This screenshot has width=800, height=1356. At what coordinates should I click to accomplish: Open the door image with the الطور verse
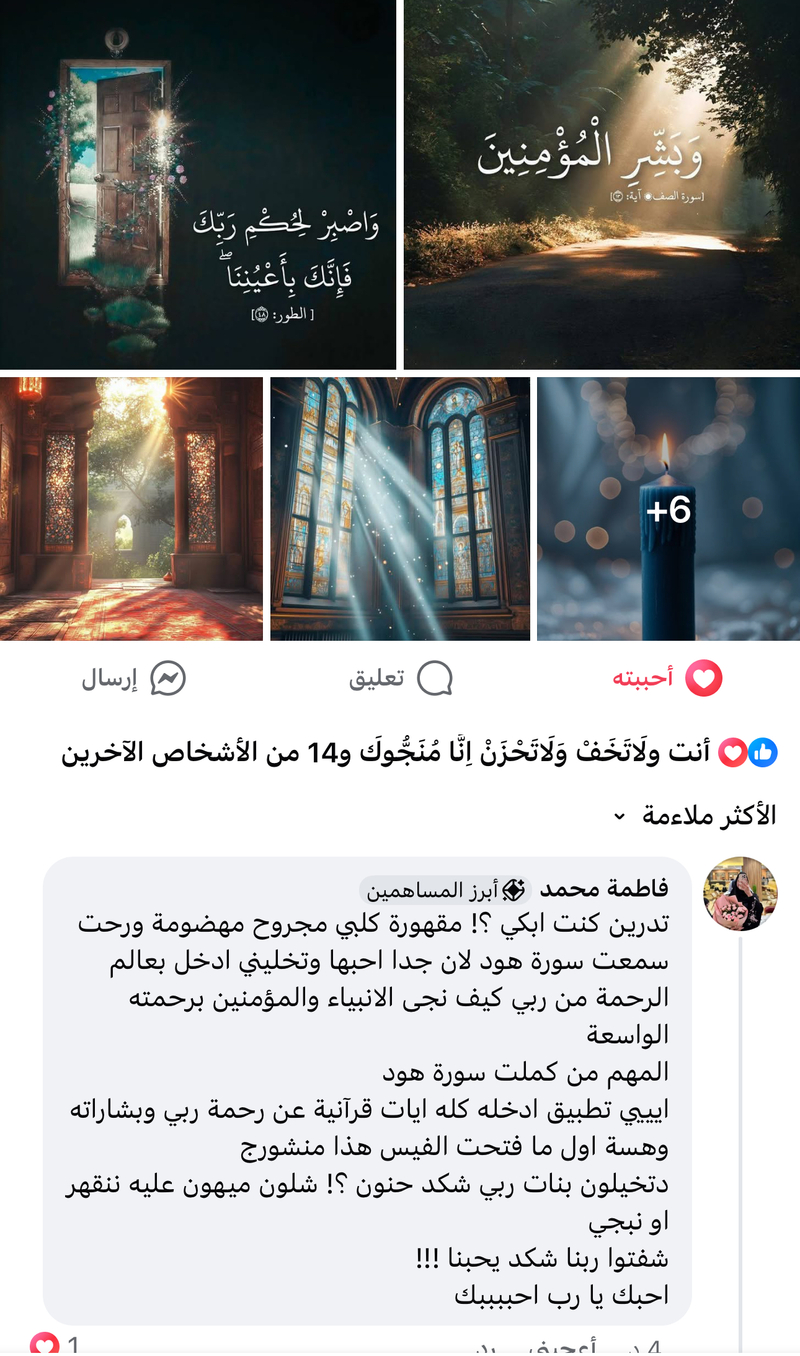pos(198,185)
